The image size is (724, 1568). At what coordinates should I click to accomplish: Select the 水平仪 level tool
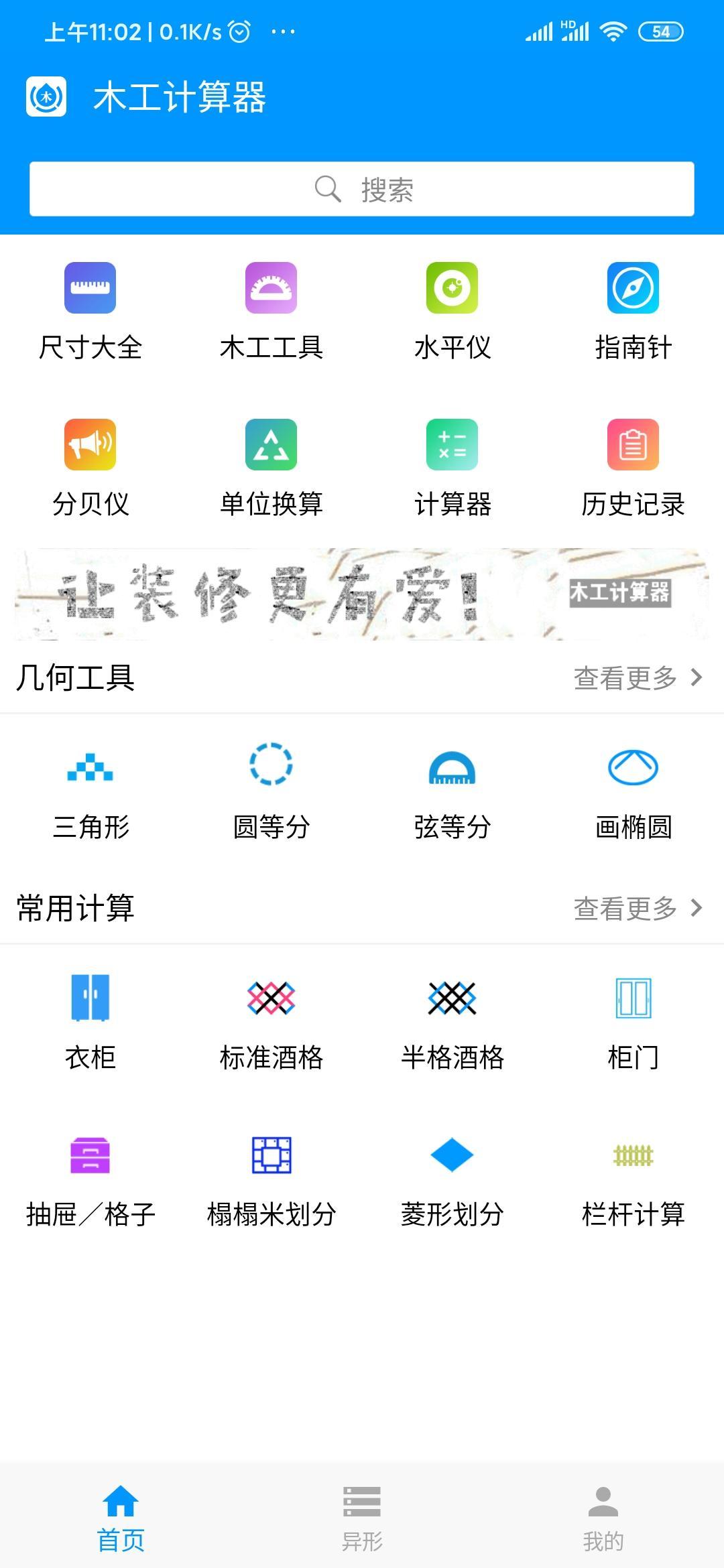pyautogui.click(x=452, y=308)
